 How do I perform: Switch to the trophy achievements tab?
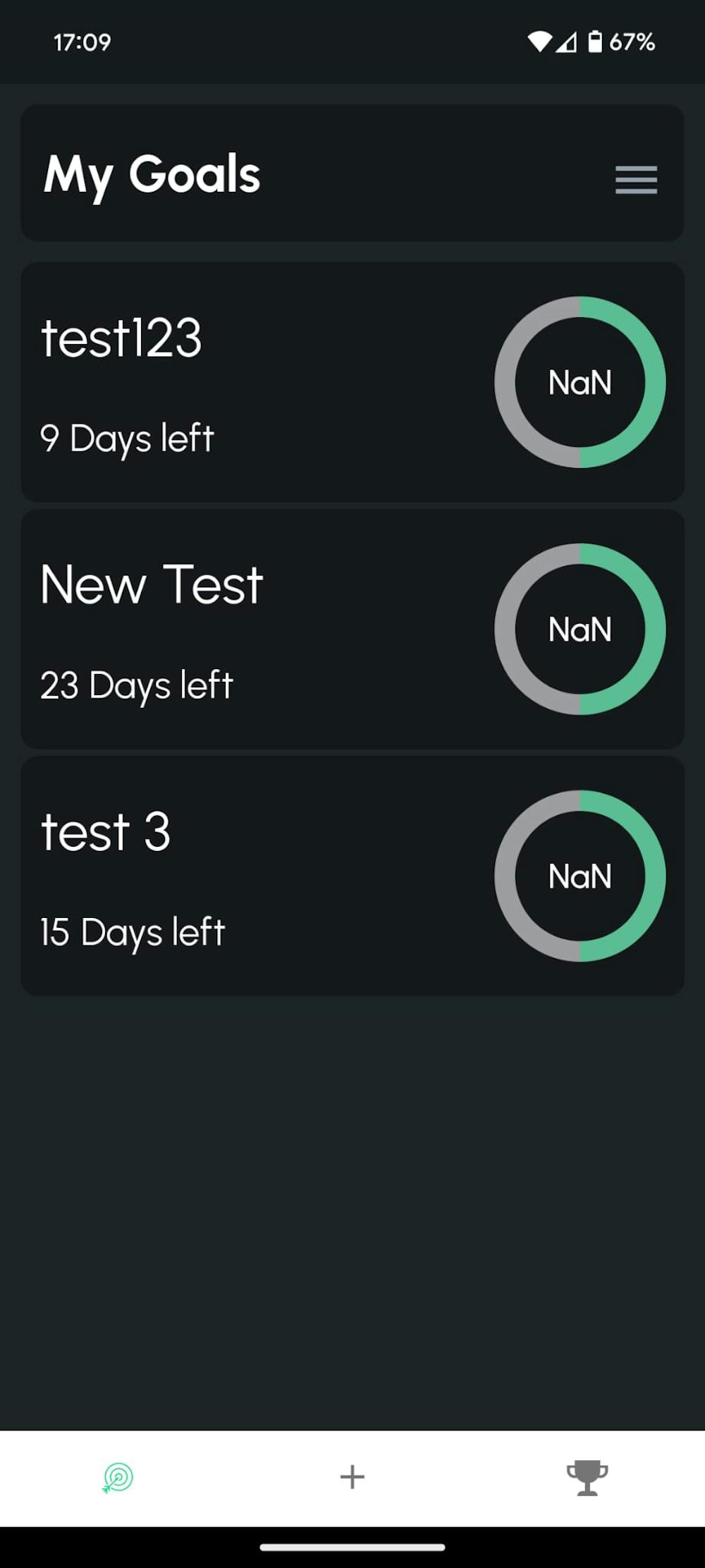587,1477
